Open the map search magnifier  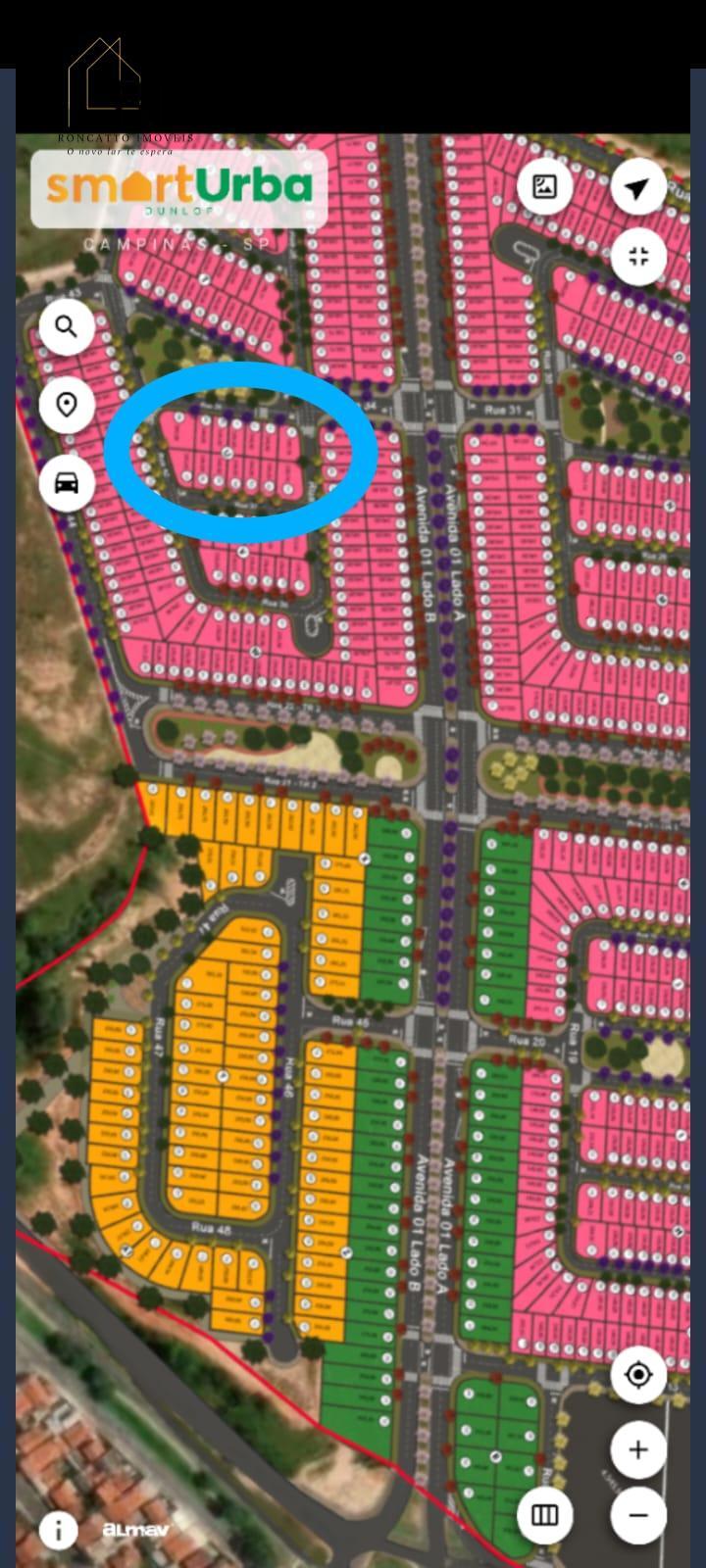66,326
